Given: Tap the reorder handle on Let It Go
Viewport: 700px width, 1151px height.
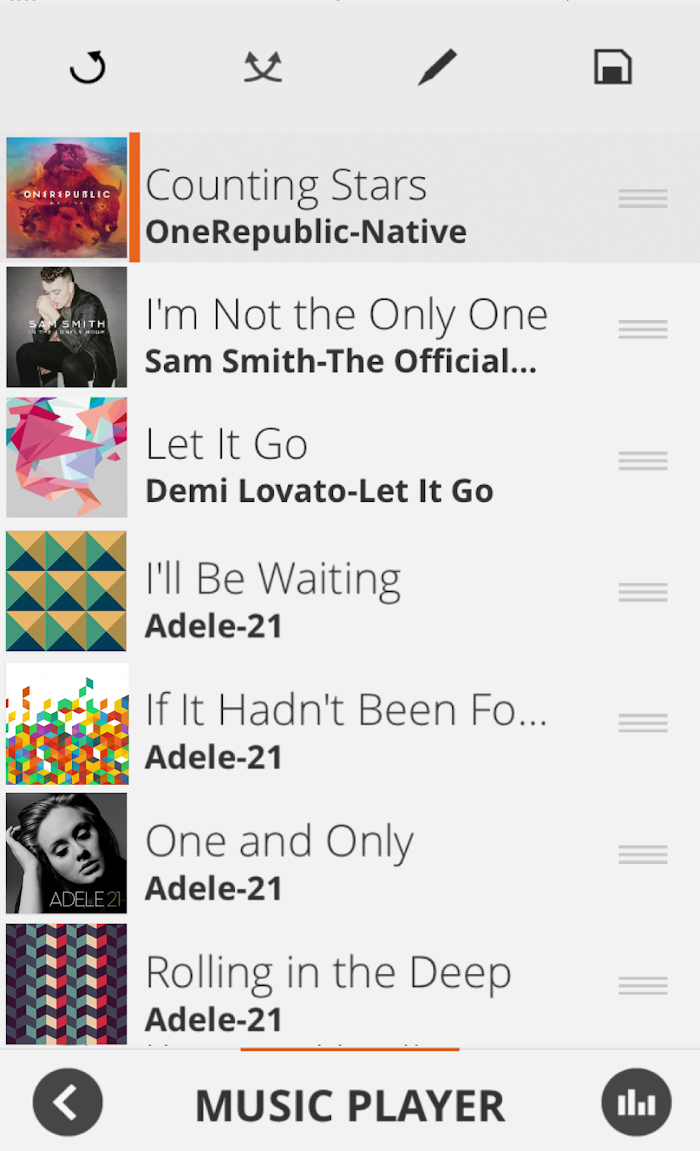Looking at the screenshot, I should pyautogui.click(x=643, y=460).
